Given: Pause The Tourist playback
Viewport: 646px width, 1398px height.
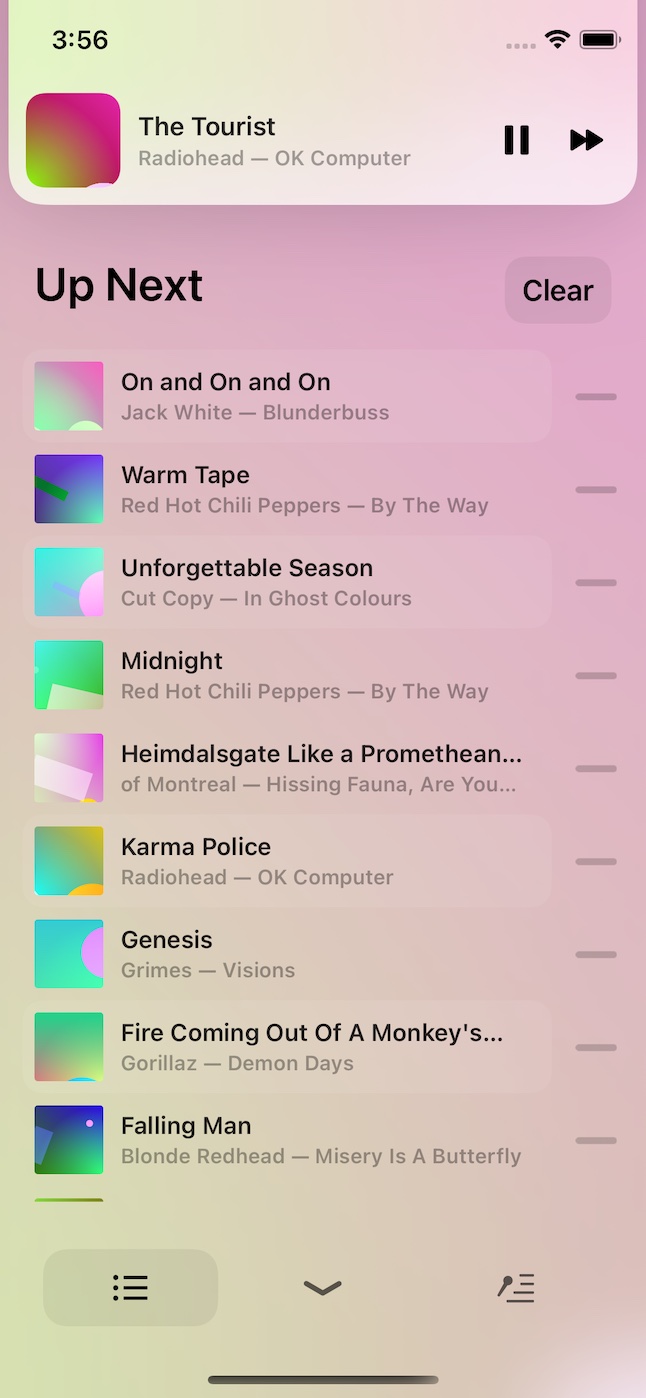Looking at the screenshot, I should tap(516, 140).
